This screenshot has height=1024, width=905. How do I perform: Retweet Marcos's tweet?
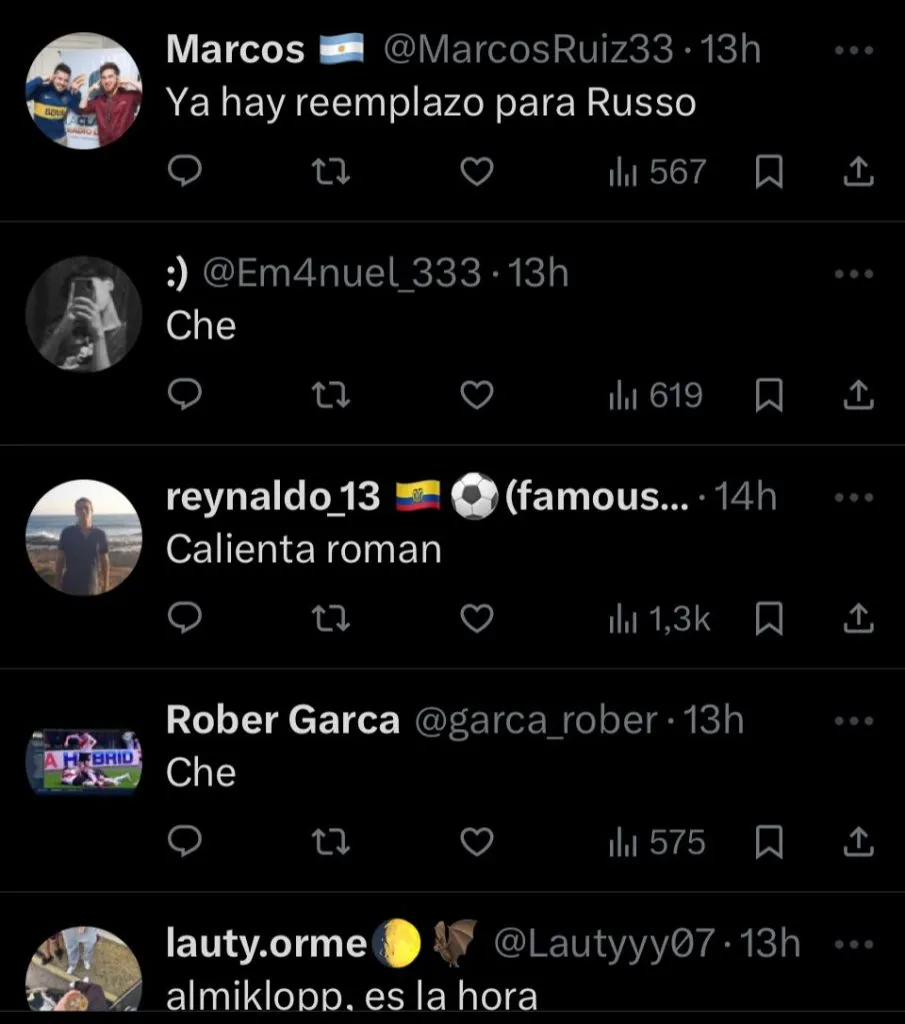click(331, 174)
